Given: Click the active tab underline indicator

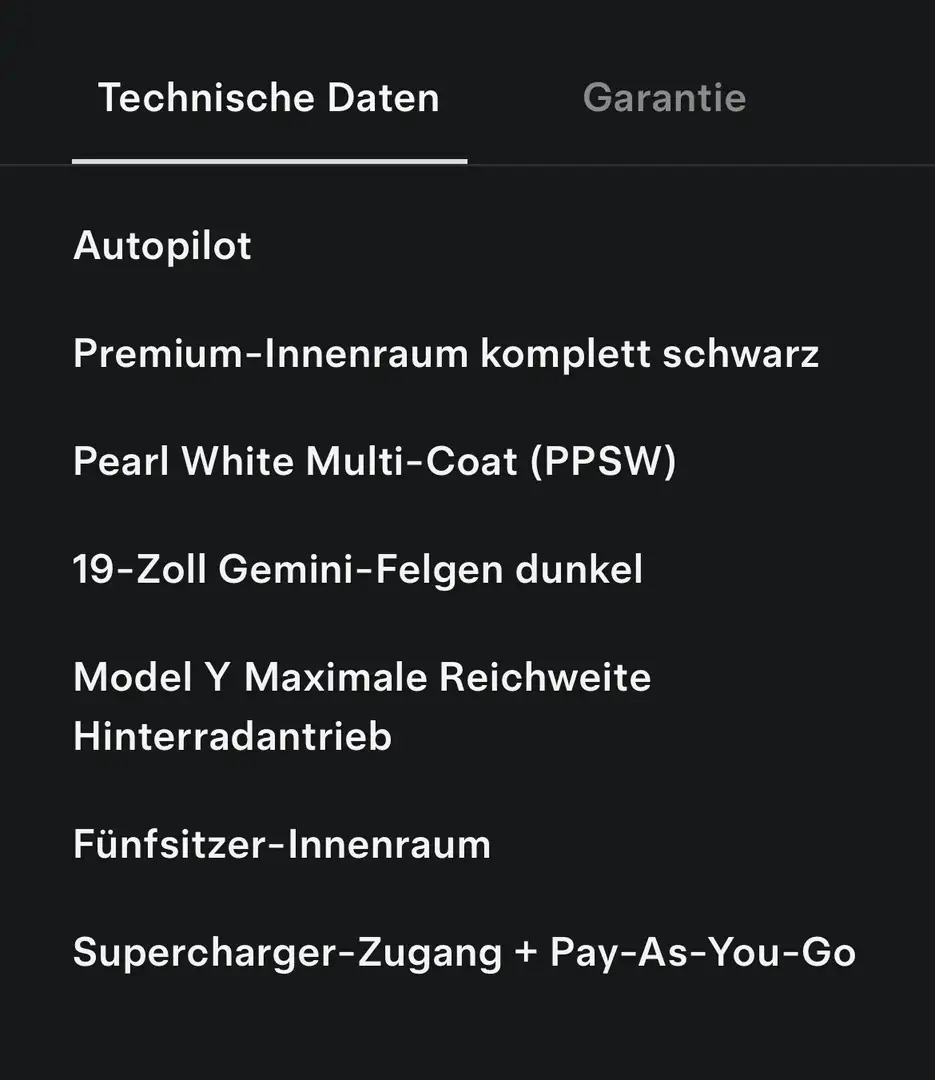Looking at the screenshot, I should [268, 158].
